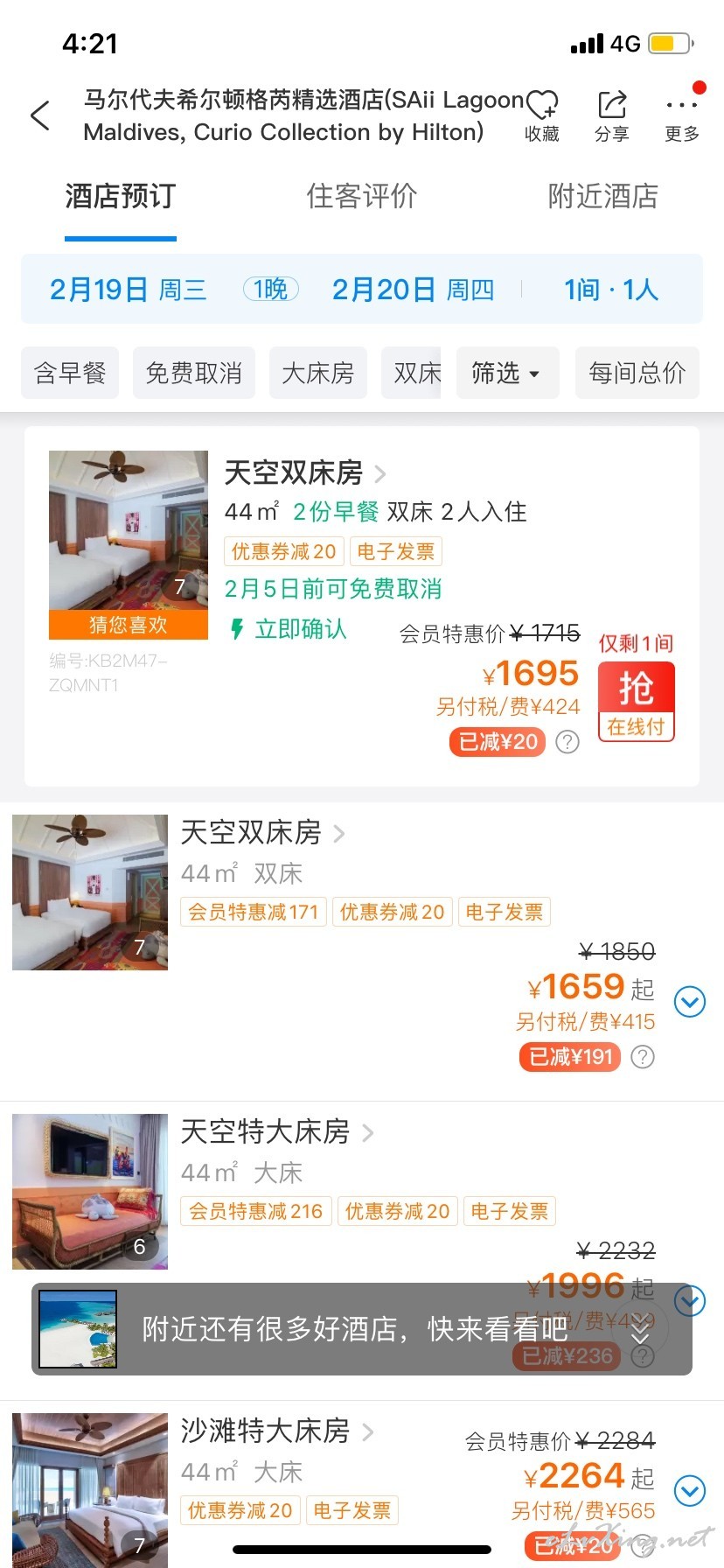Viewport: 724px width, 1568px height.
Task: Apply the 免费取消 filter chip
Action: coord(194,373)
